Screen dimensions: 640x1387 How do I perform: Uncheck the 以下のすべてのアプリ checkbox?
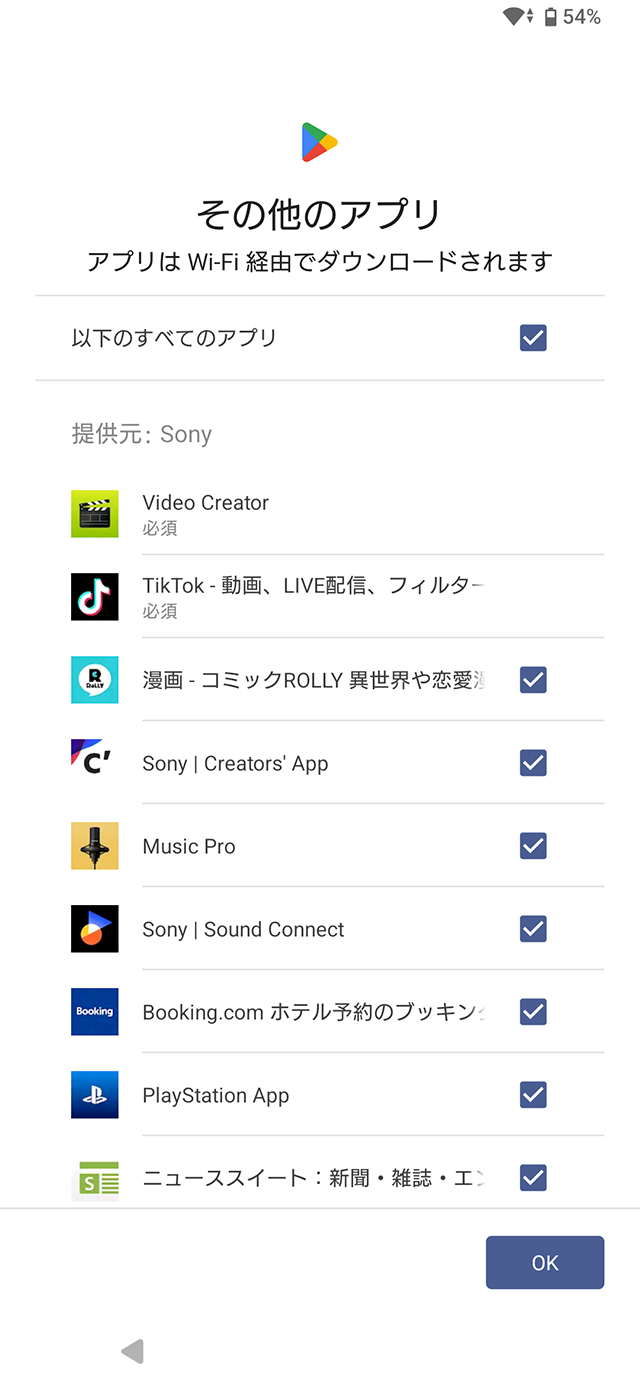tap(533, 338)
